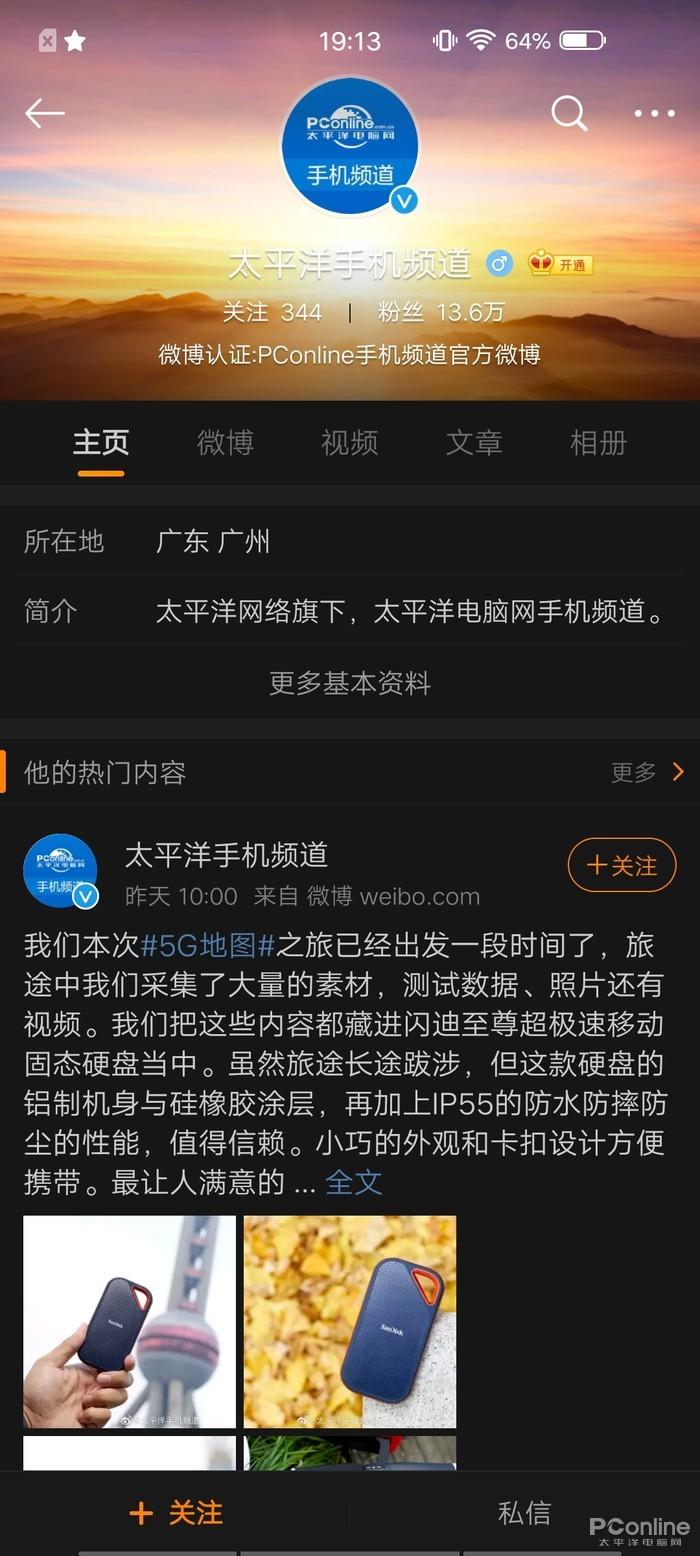This screenshot has width=700, height=1556.
Task: Open search on this profile
Action: coord(569,114)
